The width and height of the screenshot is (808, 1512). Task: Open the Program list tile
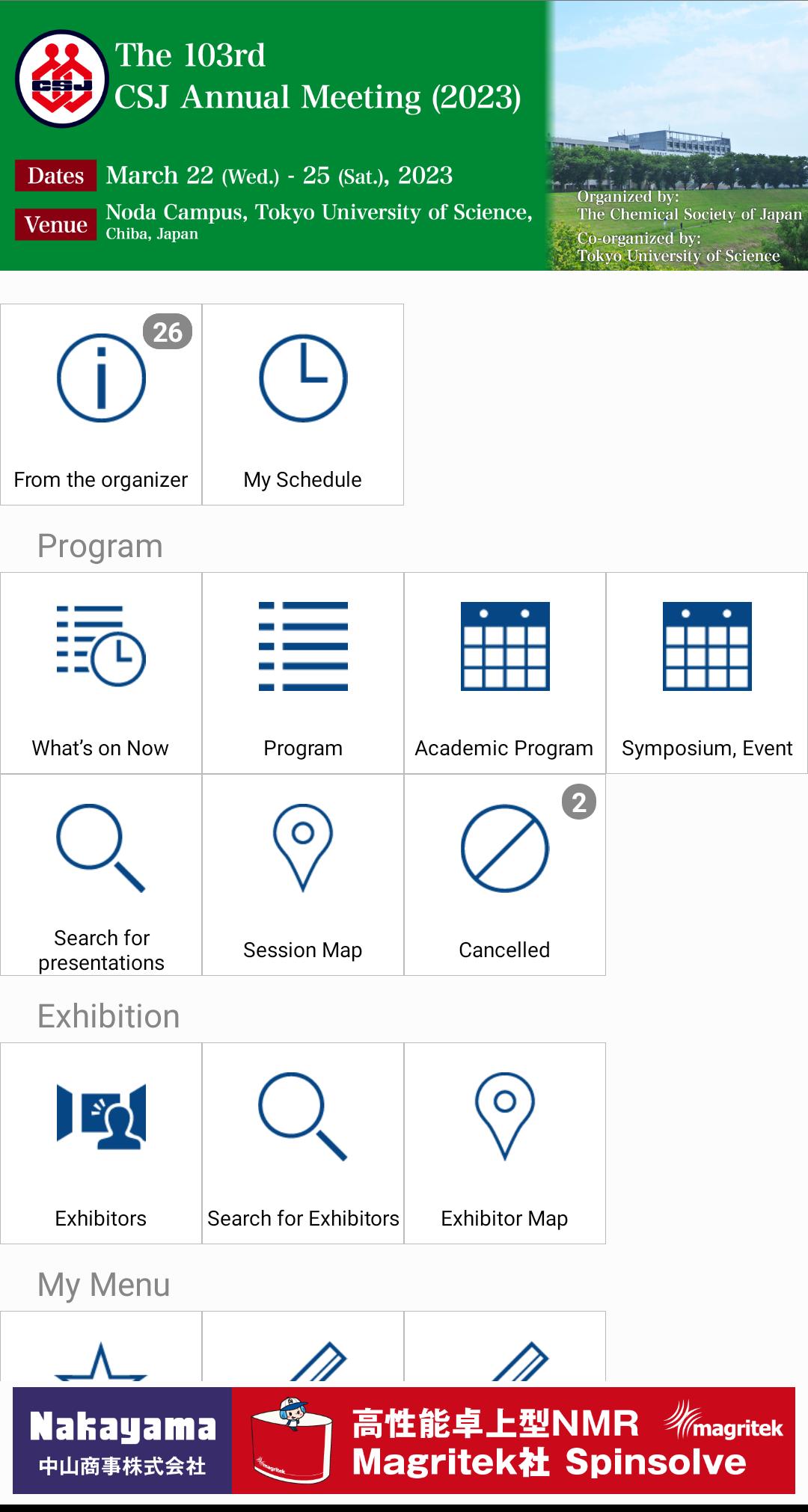(x=303, y=673)
